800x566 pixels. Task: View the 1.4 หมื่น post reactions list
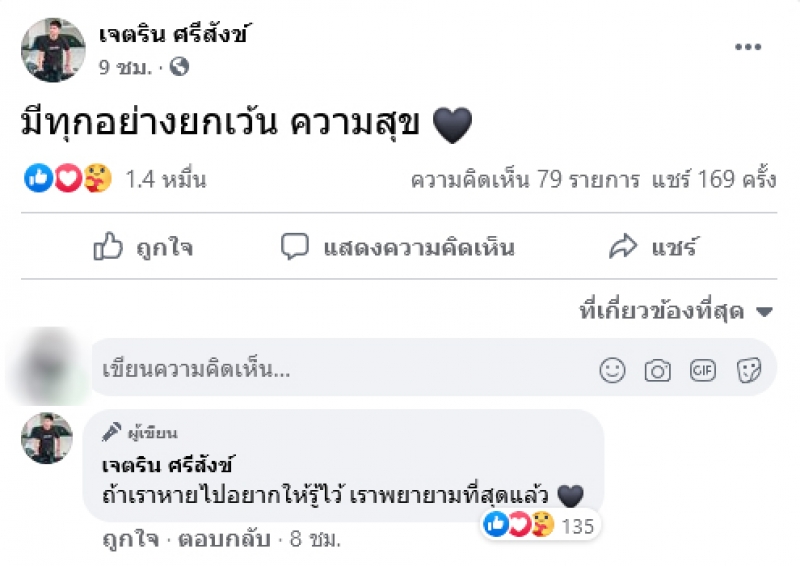(165, 180)
